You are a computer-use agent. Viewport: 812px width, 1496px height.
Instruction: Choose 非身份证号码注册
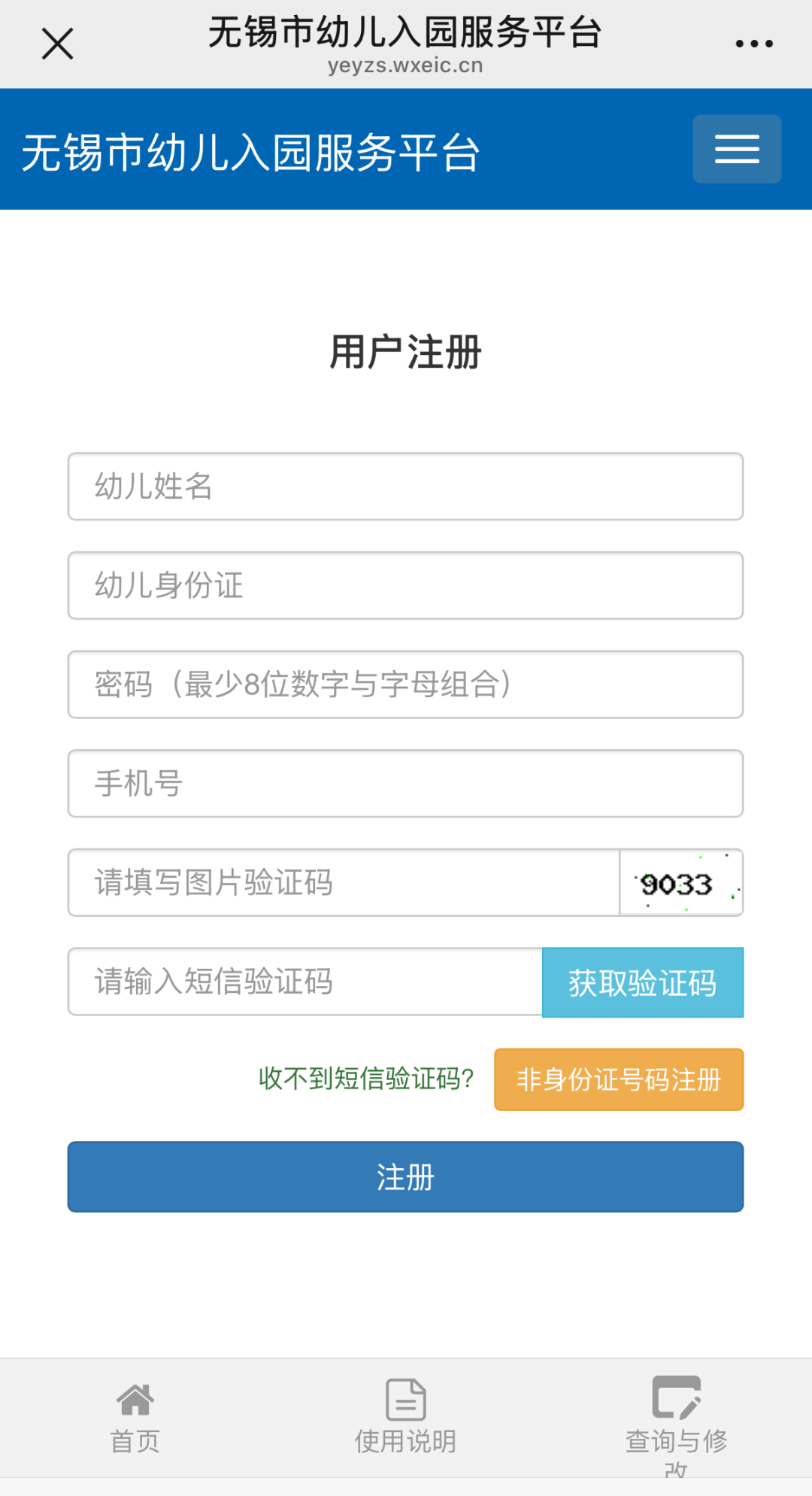pyautogui.click(x=619, y=1079)
